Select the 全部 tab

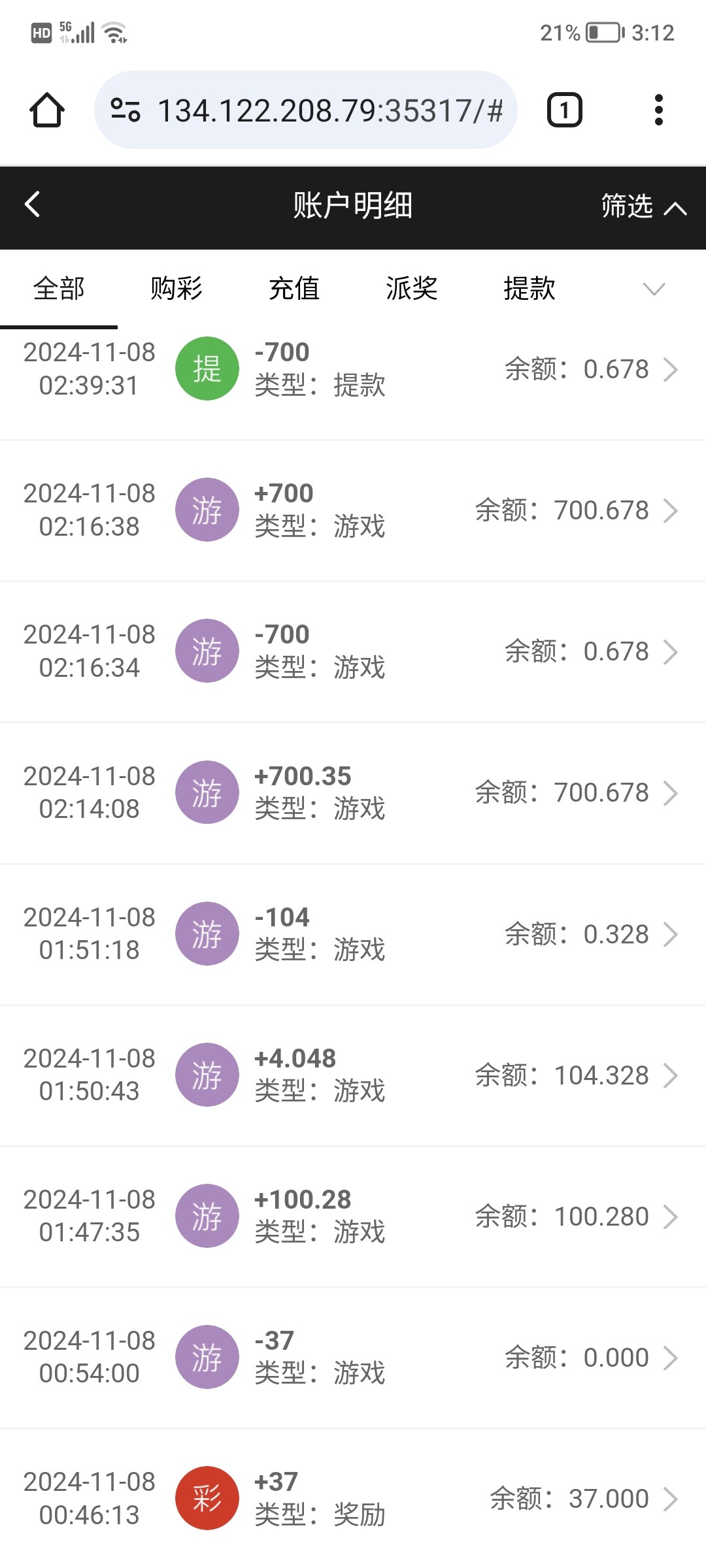pyautogui.click(x=59, y=289)
